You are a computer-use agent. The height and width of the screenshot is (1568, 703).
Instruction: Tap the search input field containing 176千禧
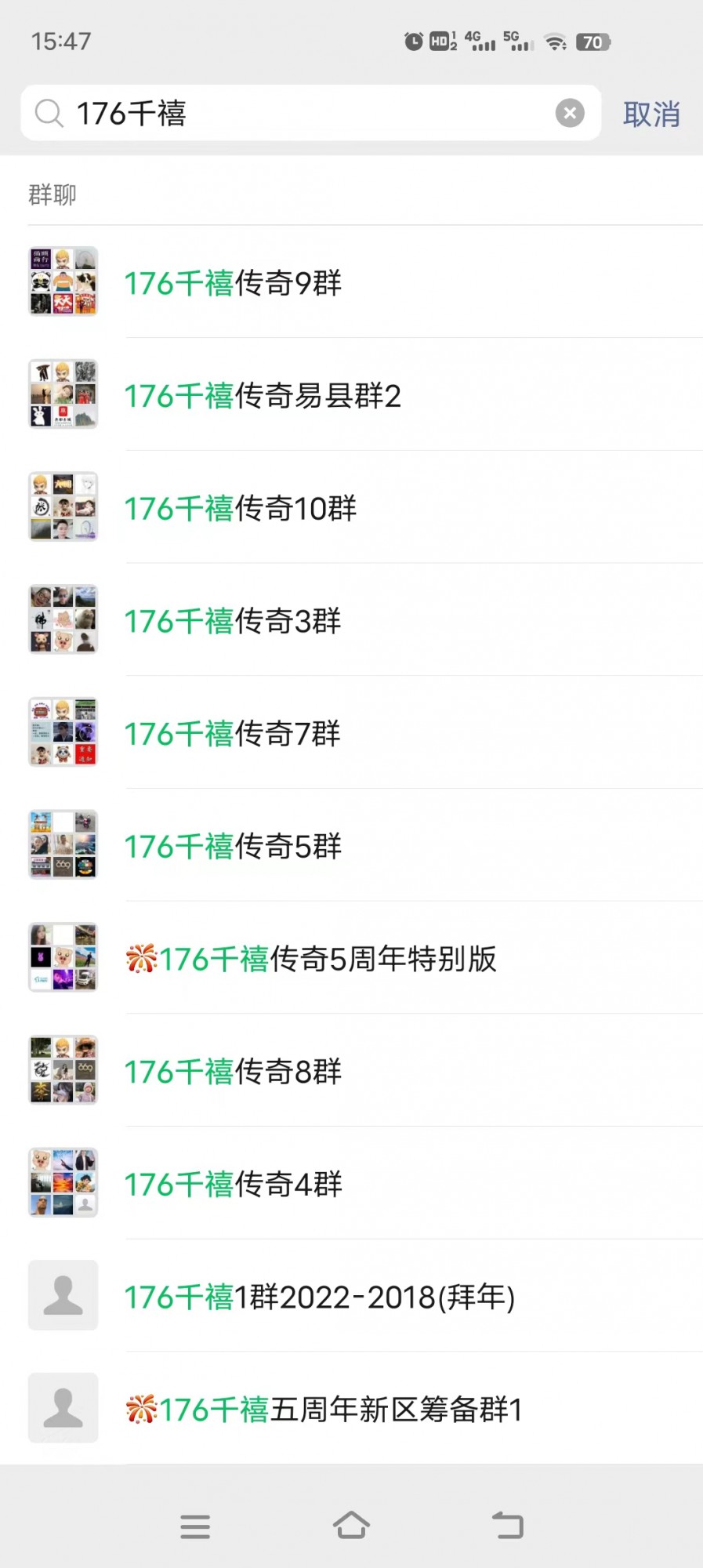point(235,113)
